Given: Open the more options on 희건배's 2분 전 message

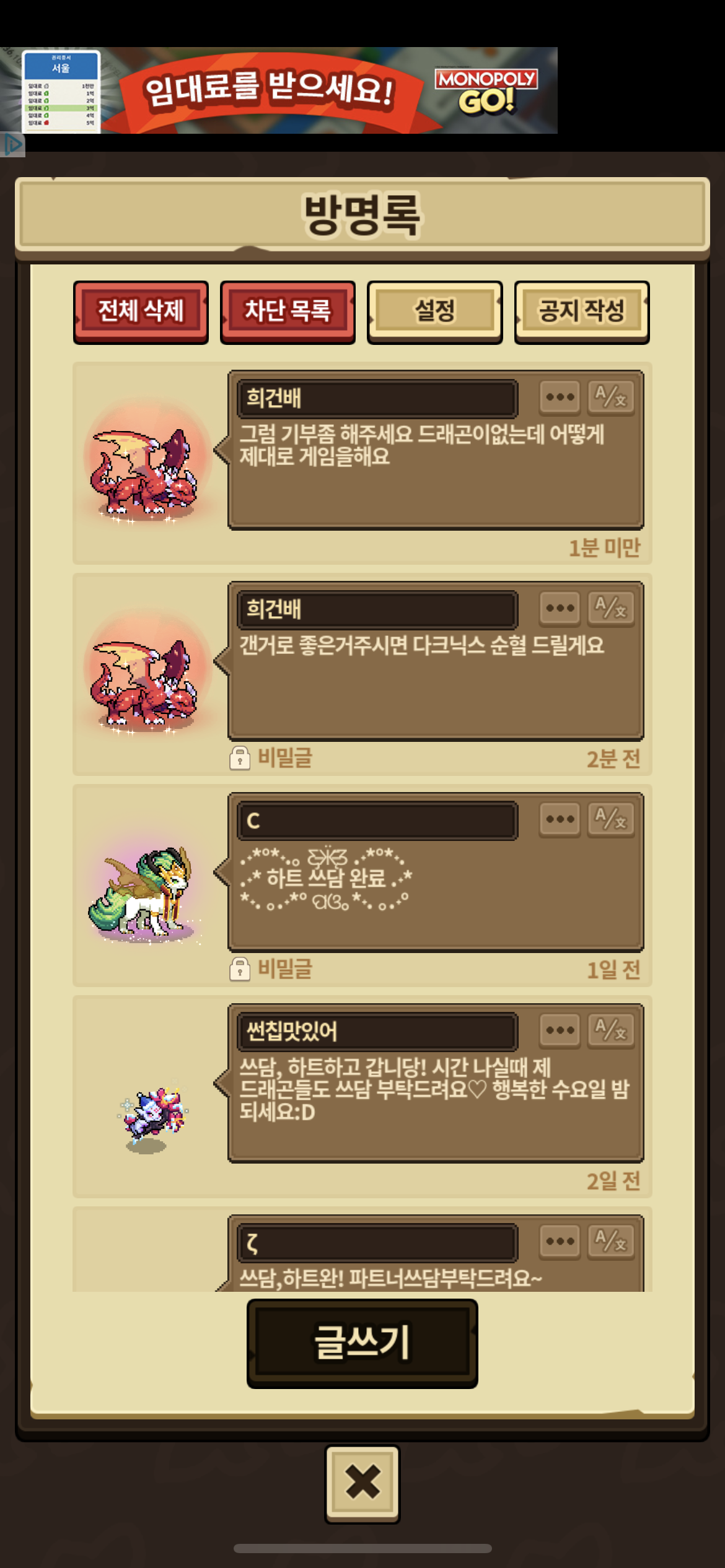Looking at the screenshot, I should click(560, 609).
